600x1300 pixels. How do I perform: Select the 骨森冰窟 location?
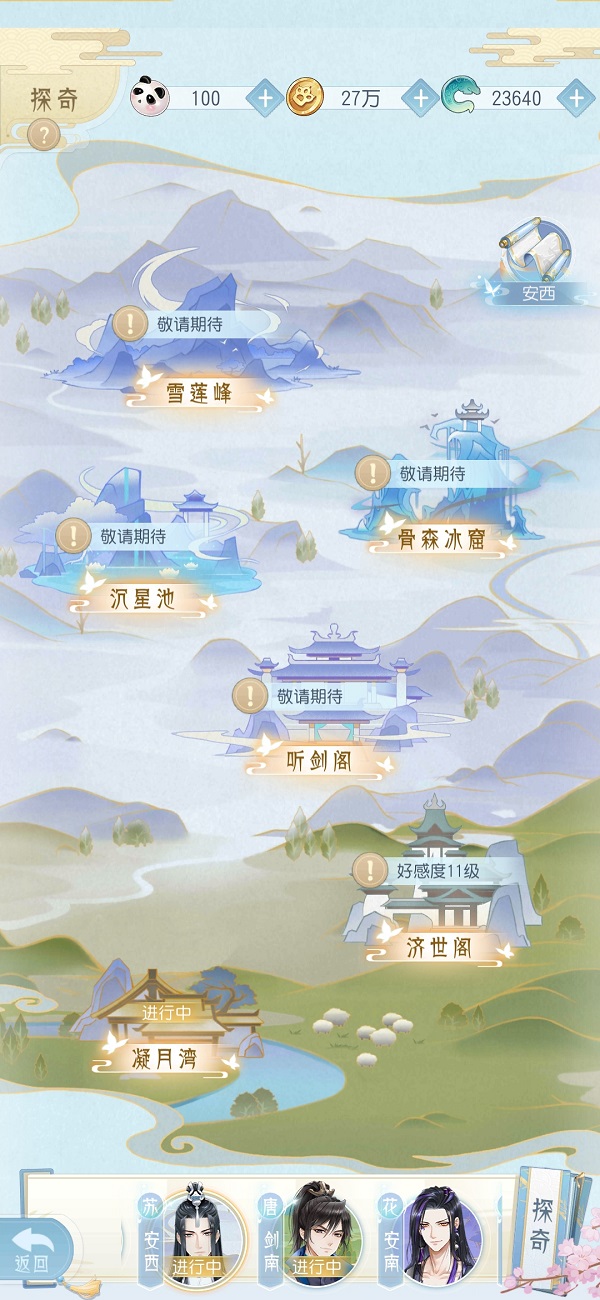point(440,540)
